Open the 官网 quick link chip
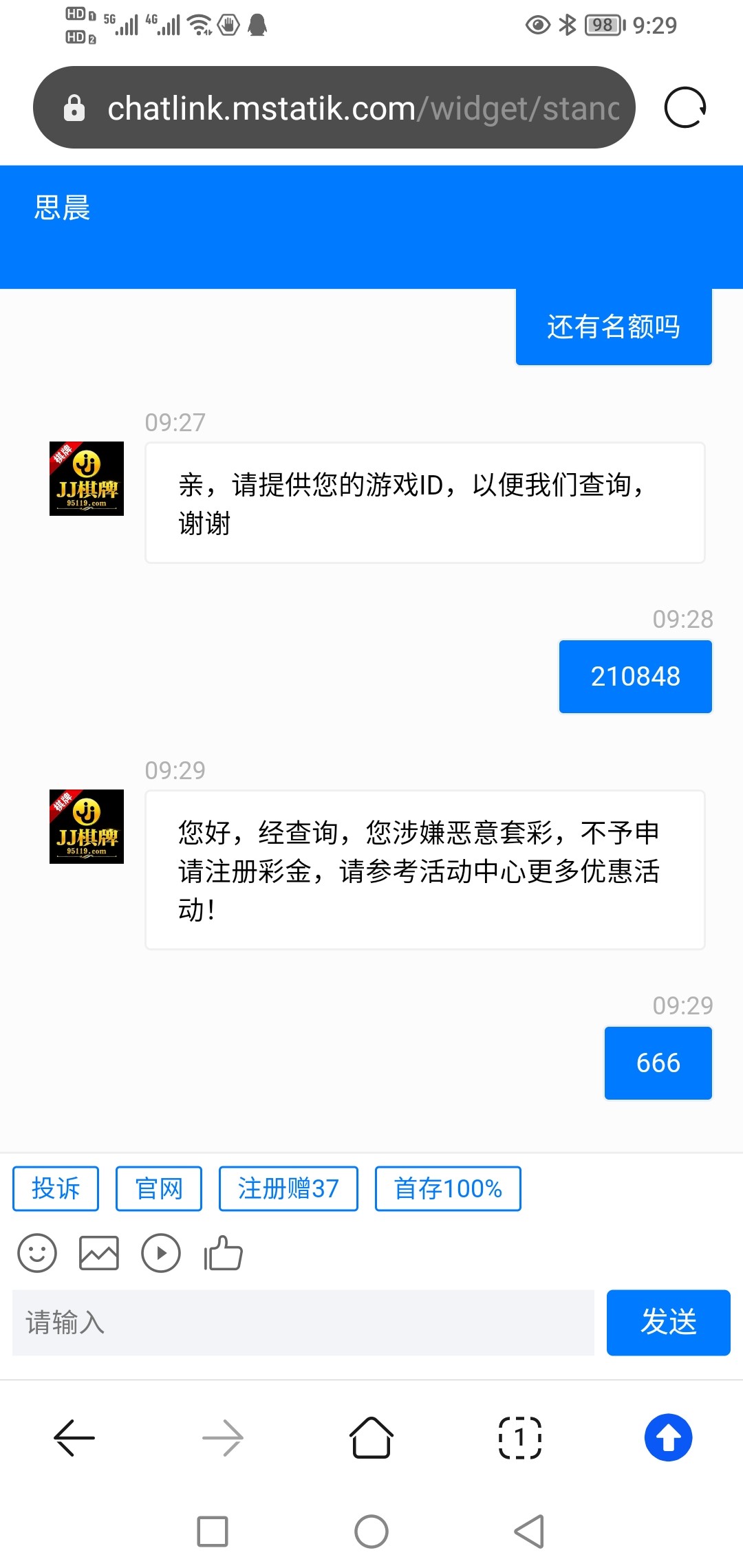 pos(159,1188)
